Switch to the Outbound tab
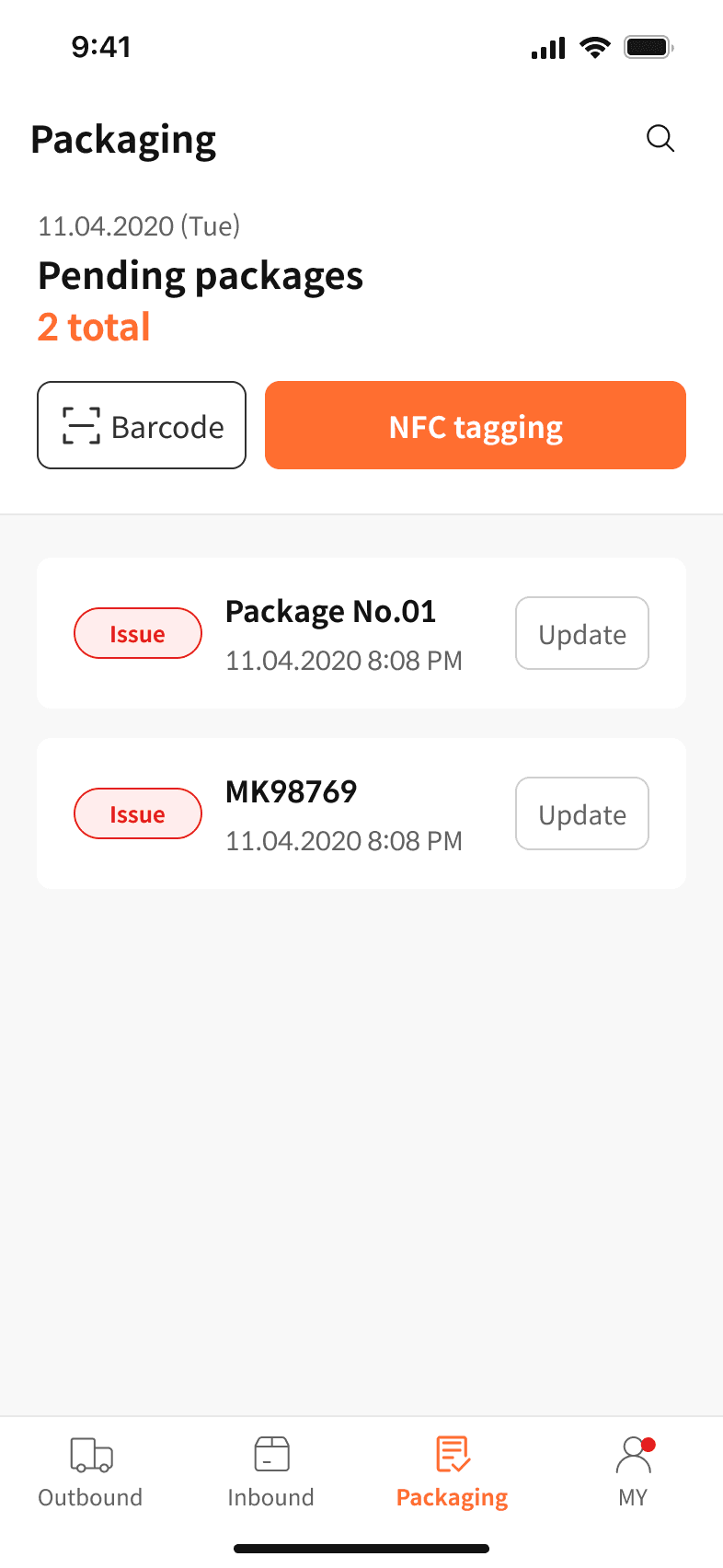 90,1471
